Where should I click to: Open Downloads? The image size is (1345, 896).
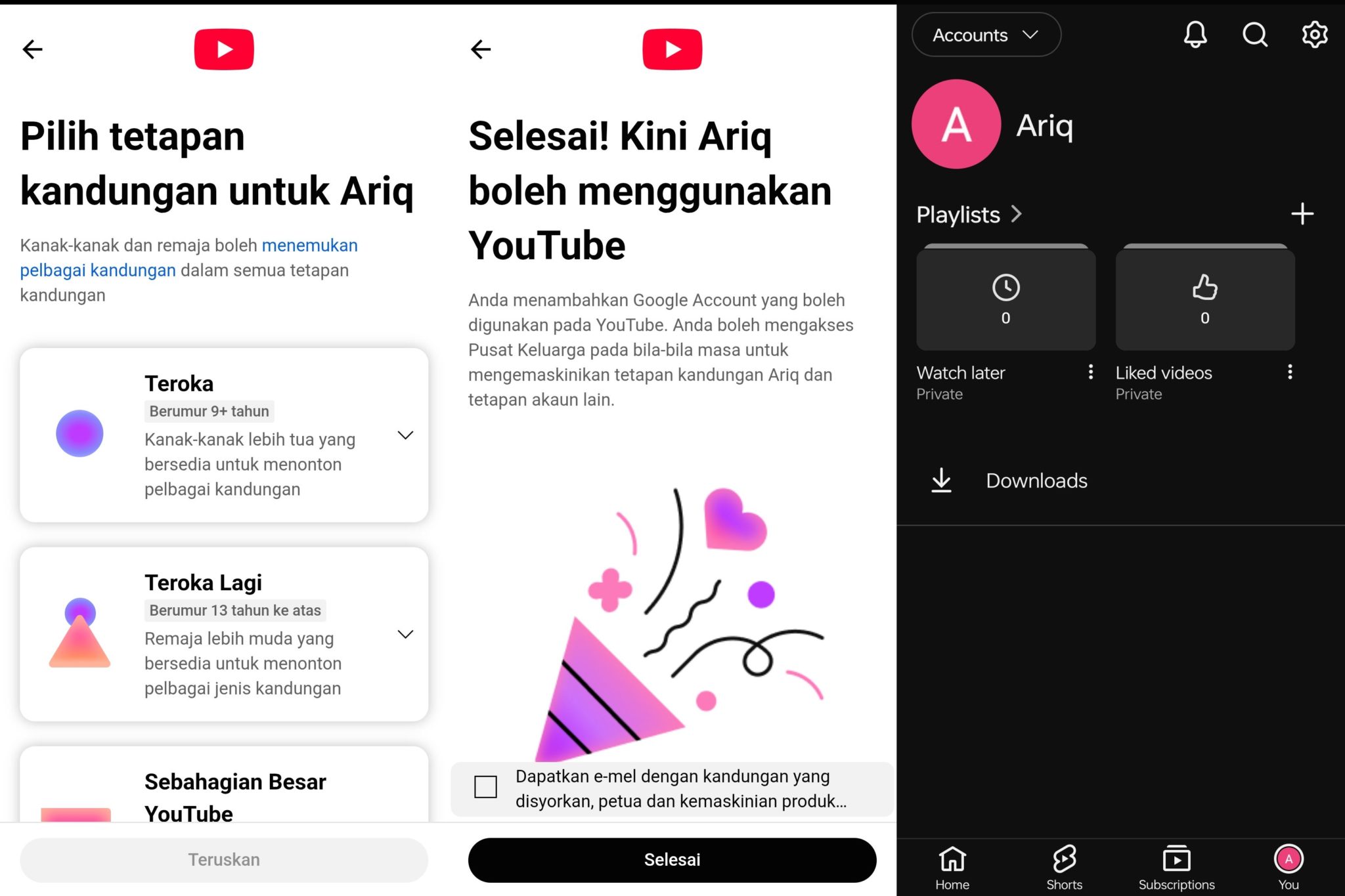point(1036,480)
